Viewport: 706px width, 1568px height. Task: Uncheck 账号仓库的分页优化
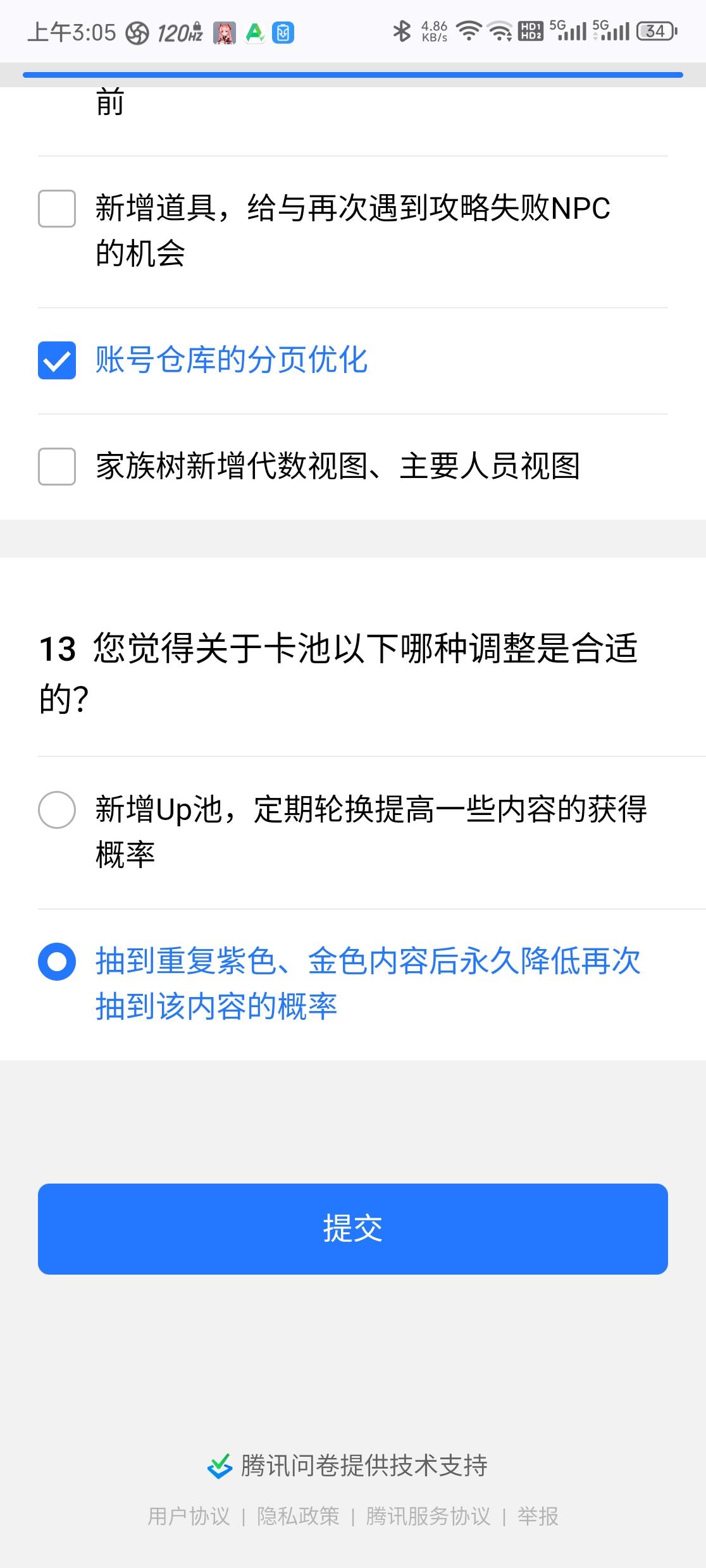57,360
